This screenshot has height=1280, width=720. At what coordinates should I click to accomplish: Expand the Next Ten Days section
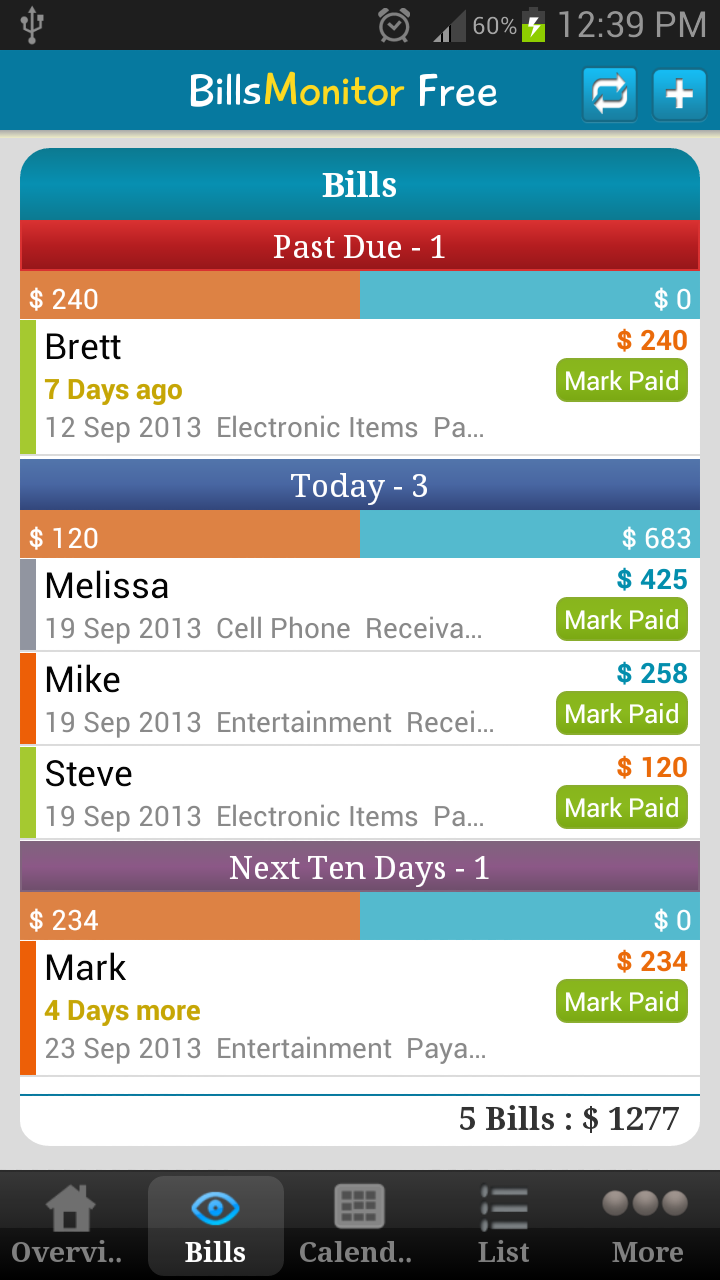pyautogui.click(x=360, y=868)
